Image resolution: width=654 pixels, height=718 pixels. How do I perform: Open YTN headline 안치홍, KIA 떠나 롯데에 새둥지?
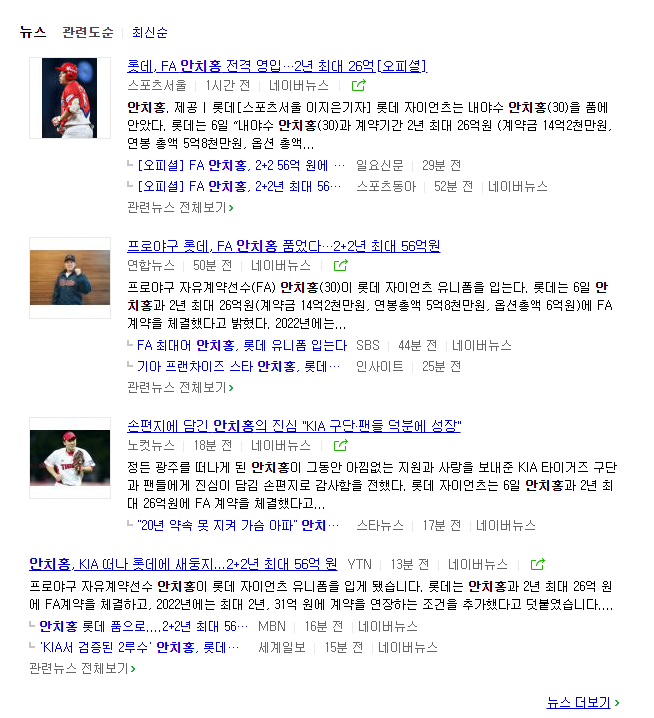click(x=183, y=564)
